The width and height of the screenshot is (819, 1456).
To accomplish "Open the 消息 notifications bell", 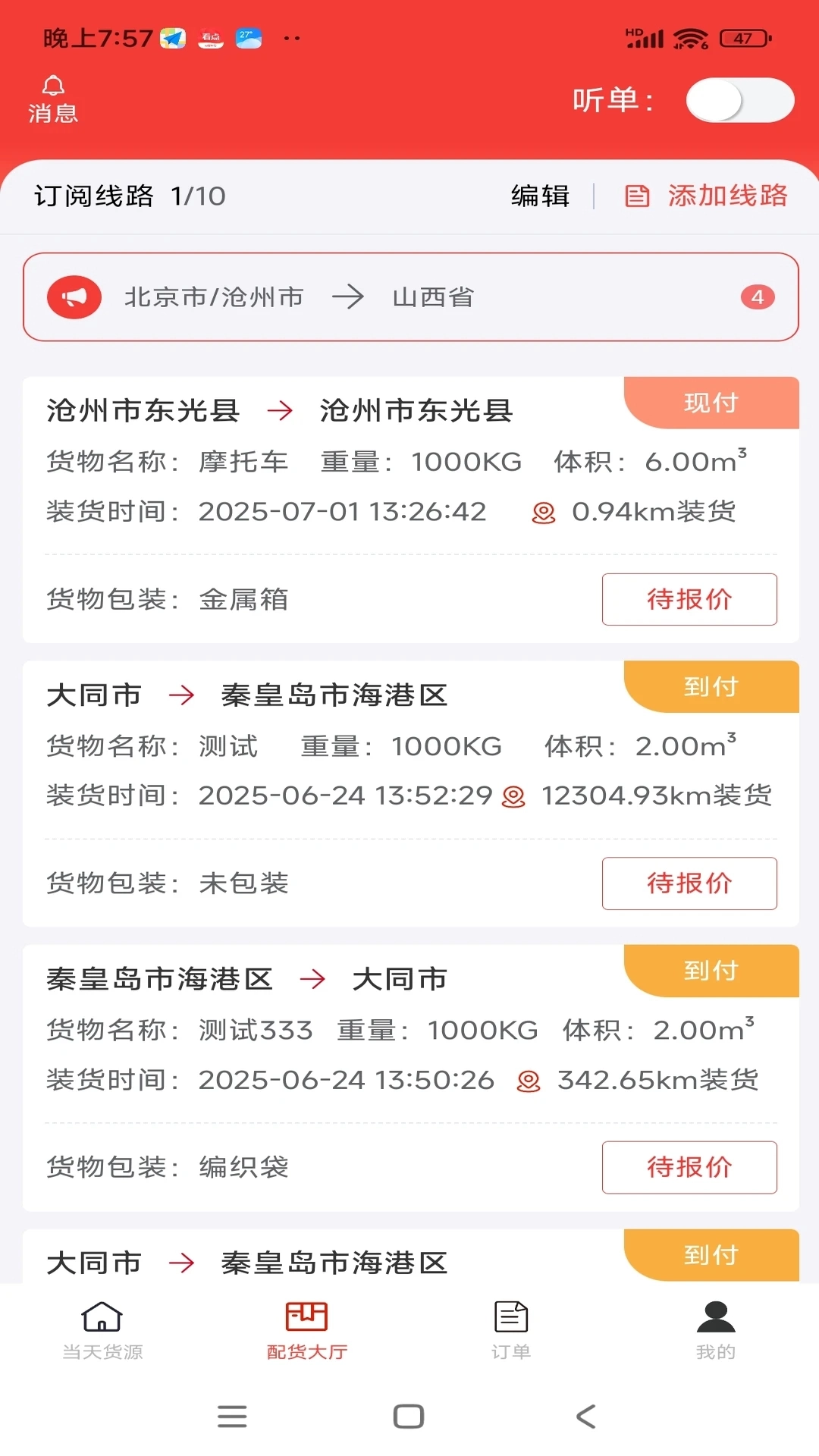I will 53,99.
